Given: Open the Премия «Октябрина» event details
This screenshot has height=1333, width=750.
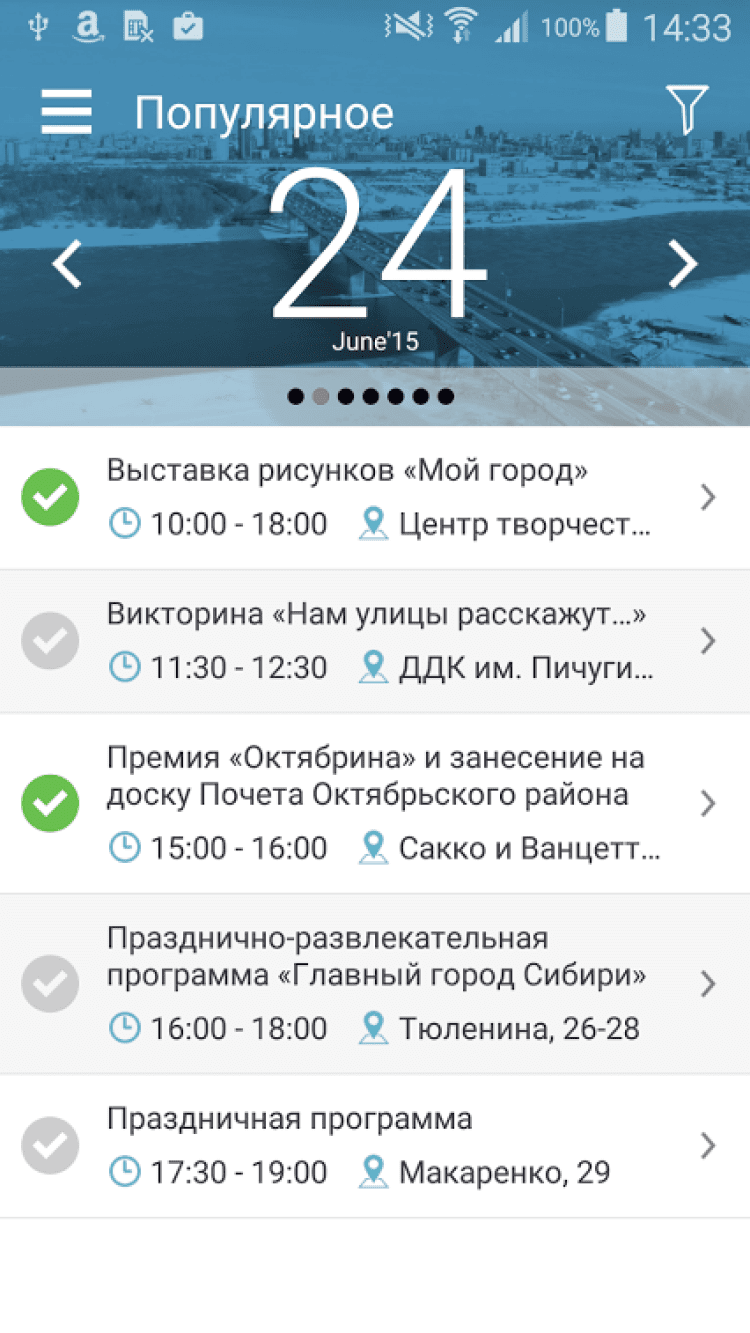Looking at the screenshot, I should point(380,803).
